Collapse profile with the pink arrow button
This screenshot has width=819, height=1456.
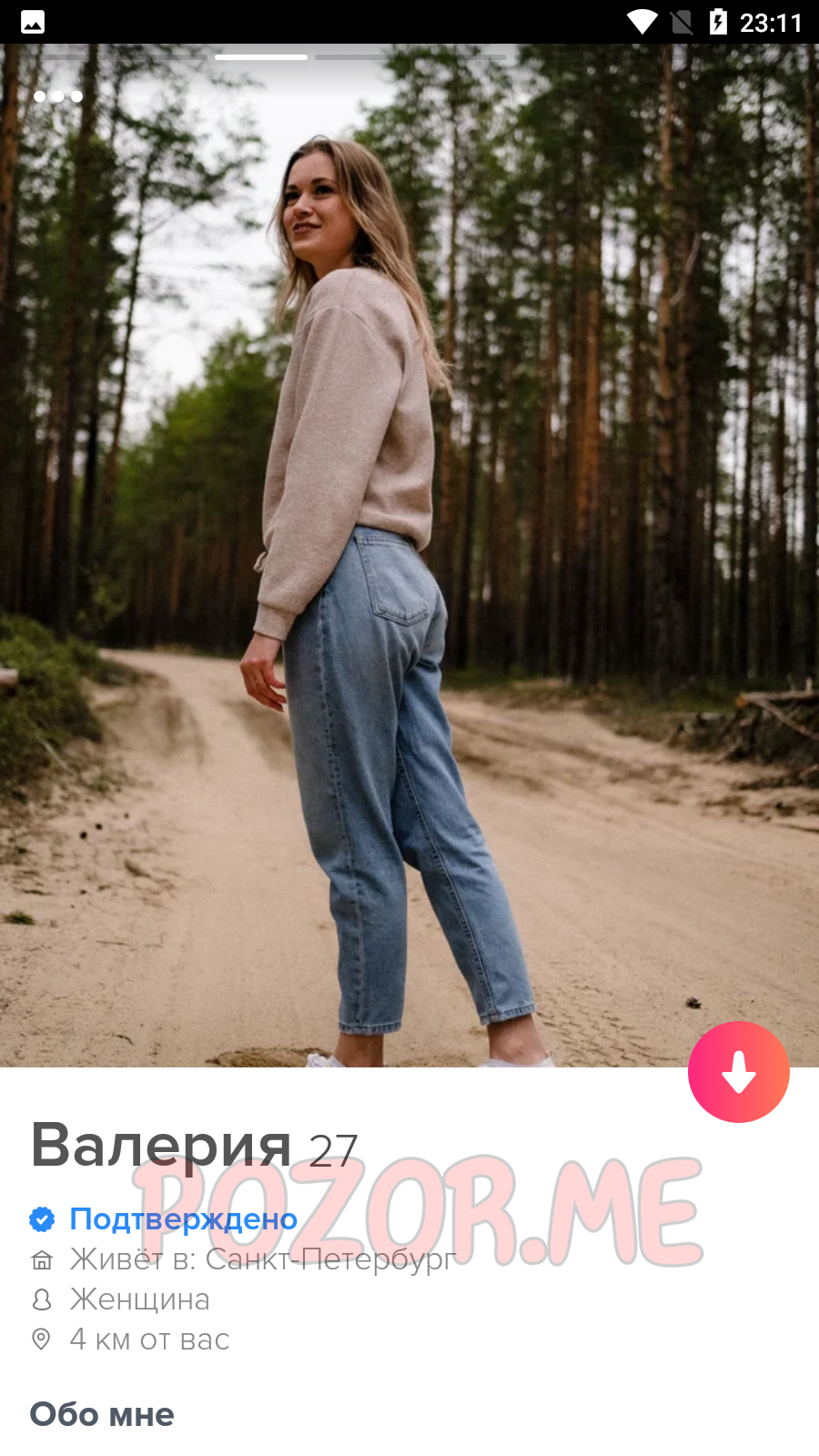pos(739,1072)
